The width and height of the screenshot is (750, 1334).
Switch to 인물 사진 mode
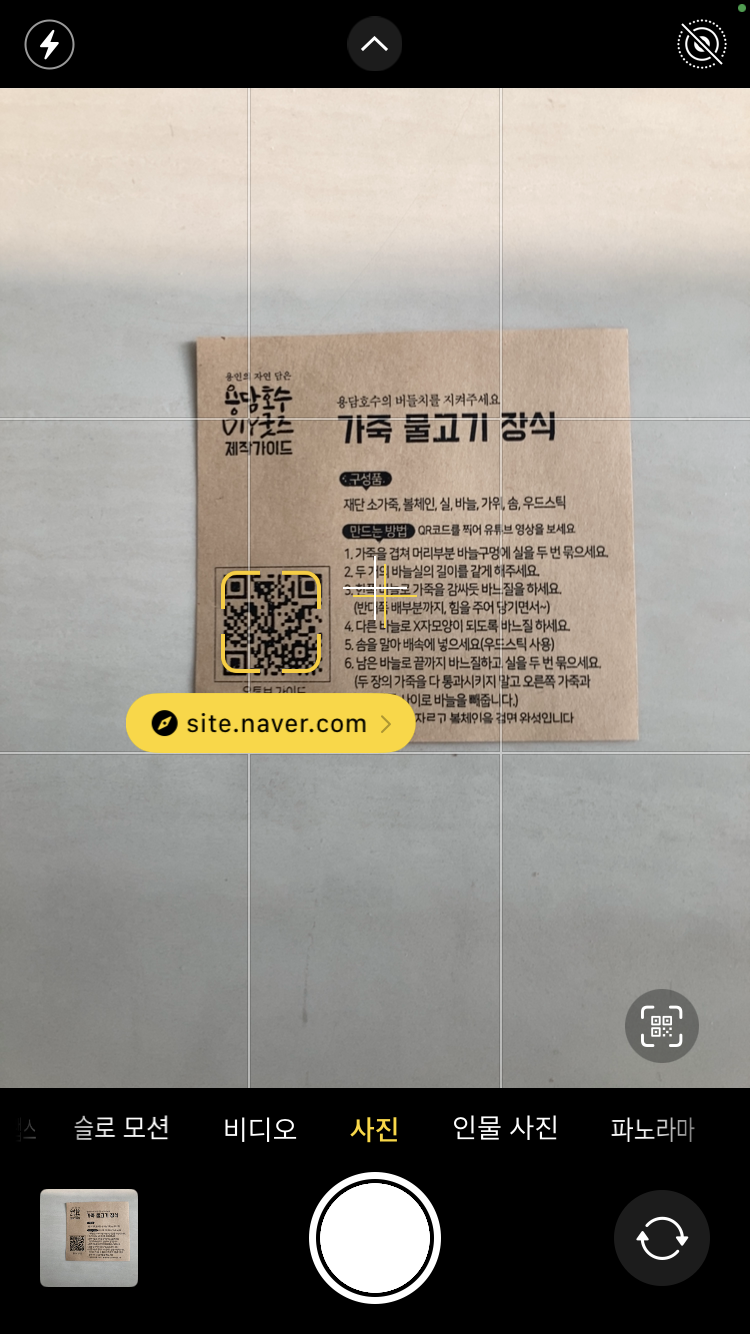505,1129
